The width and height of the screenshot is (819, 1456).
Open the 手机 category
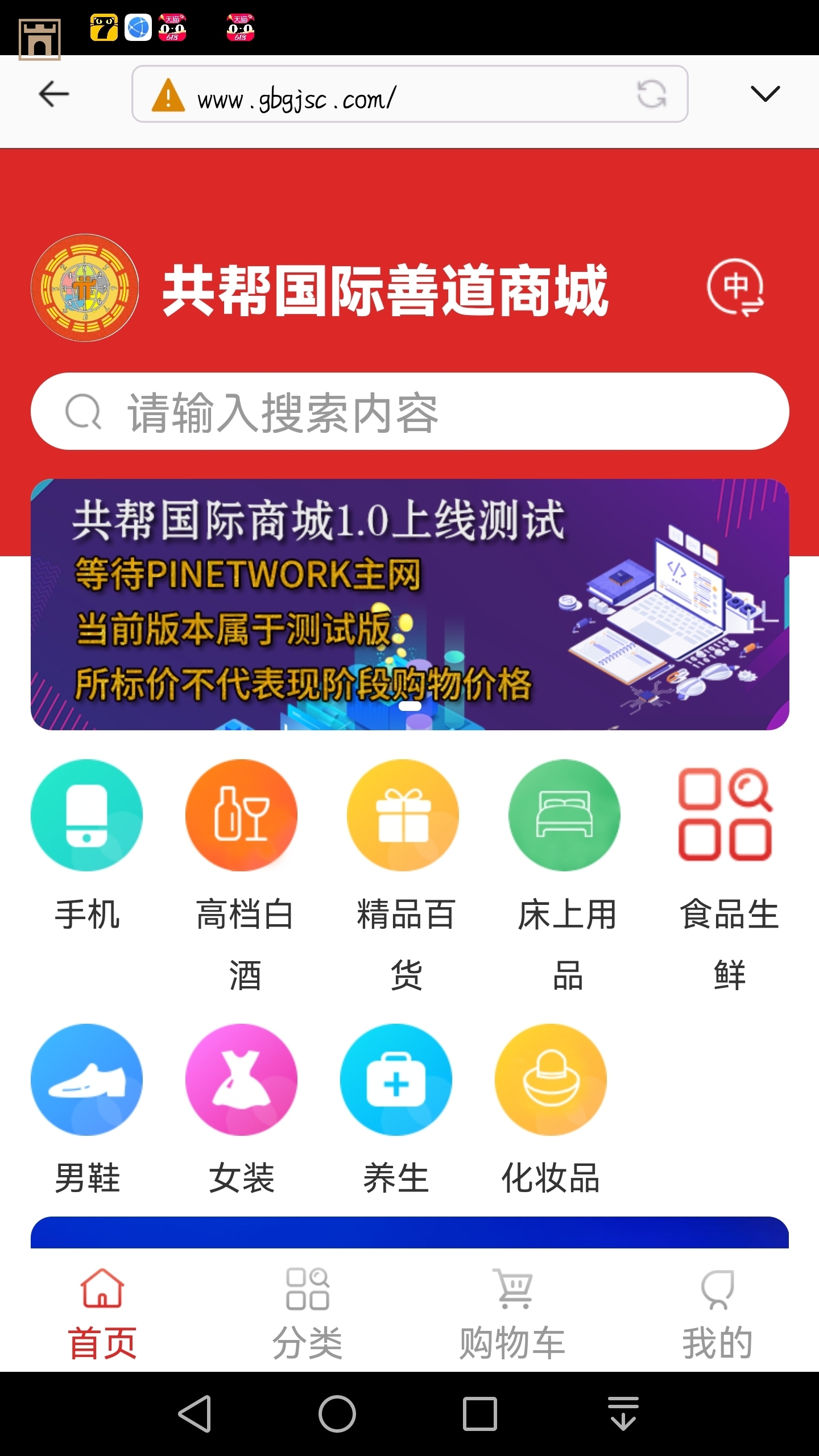point(86,816)
